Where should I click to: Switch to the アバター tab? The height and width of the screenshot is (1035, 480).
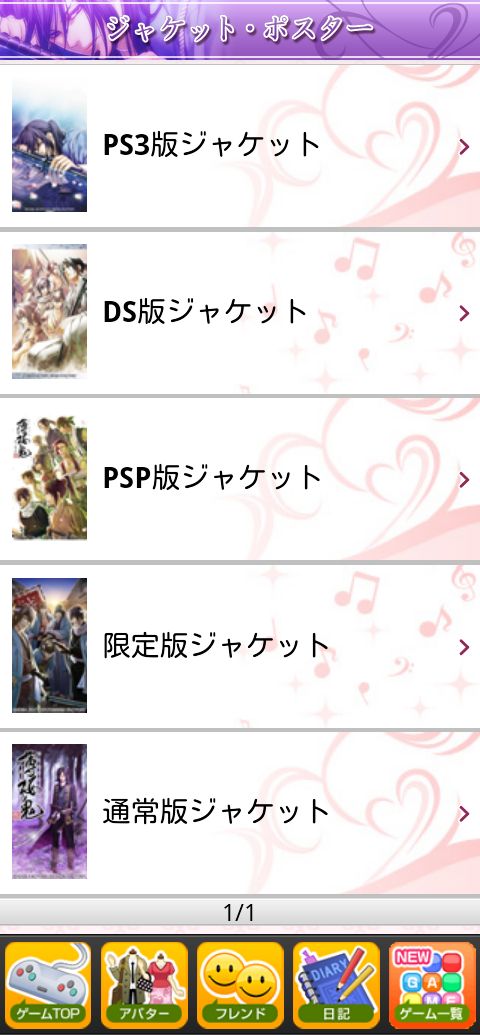[x=144, y=985]
